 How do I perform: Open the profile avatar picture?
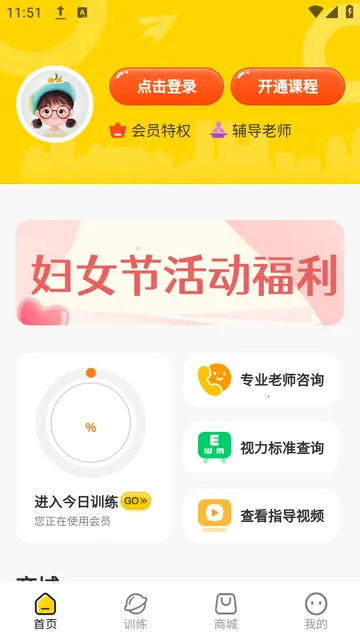tap(55, 104)
